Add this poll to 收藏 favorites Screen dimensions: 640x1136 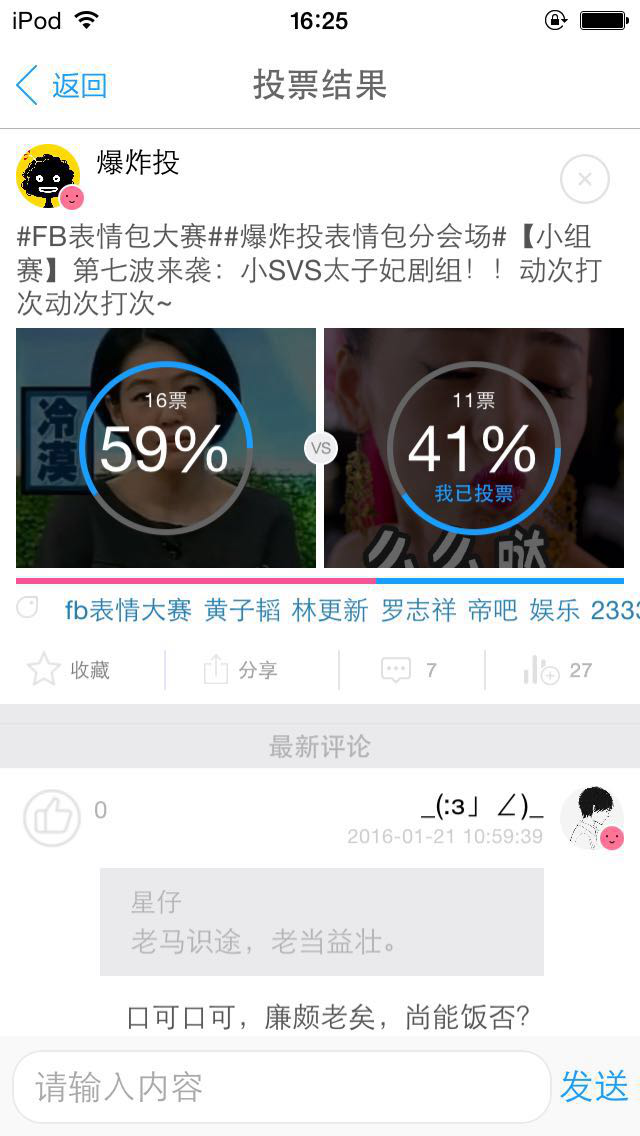coord(68,670)
